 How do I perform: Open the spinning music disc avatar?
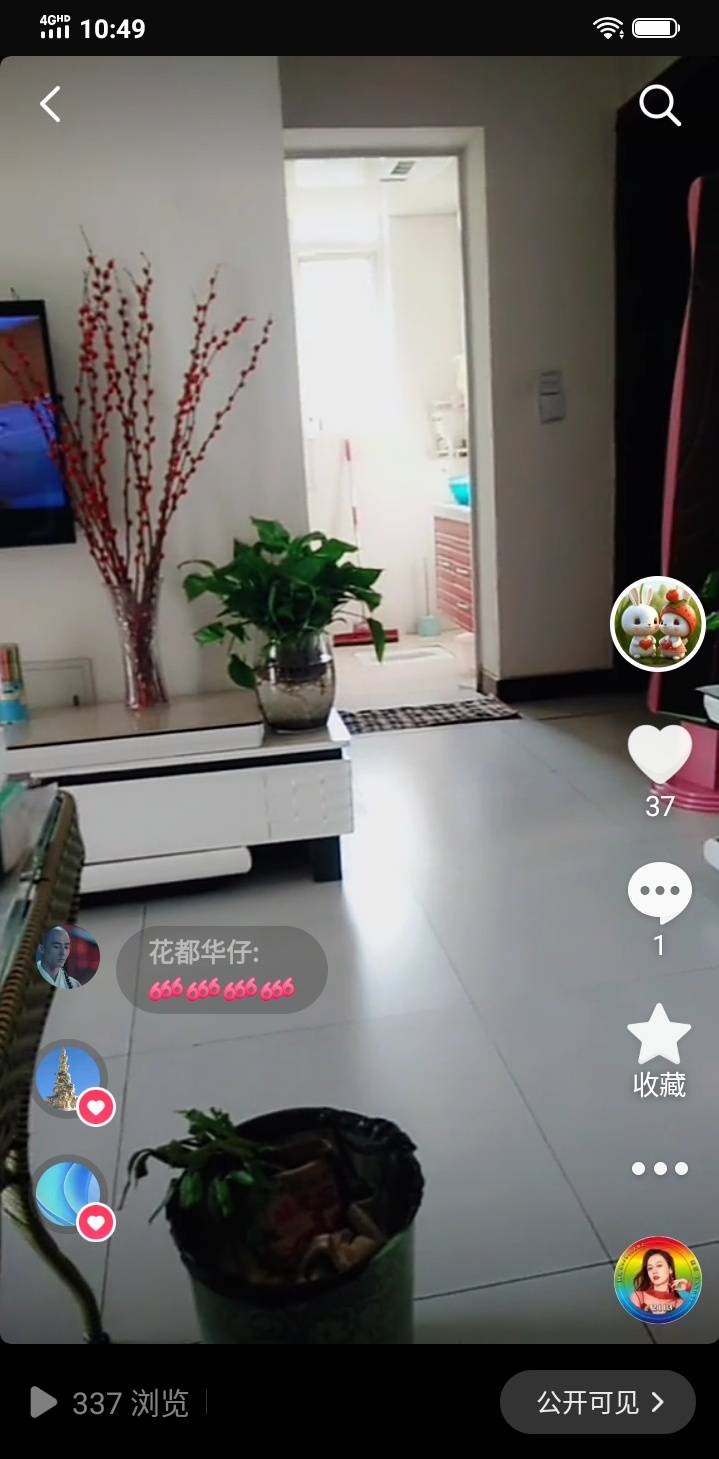[657, 1280]
